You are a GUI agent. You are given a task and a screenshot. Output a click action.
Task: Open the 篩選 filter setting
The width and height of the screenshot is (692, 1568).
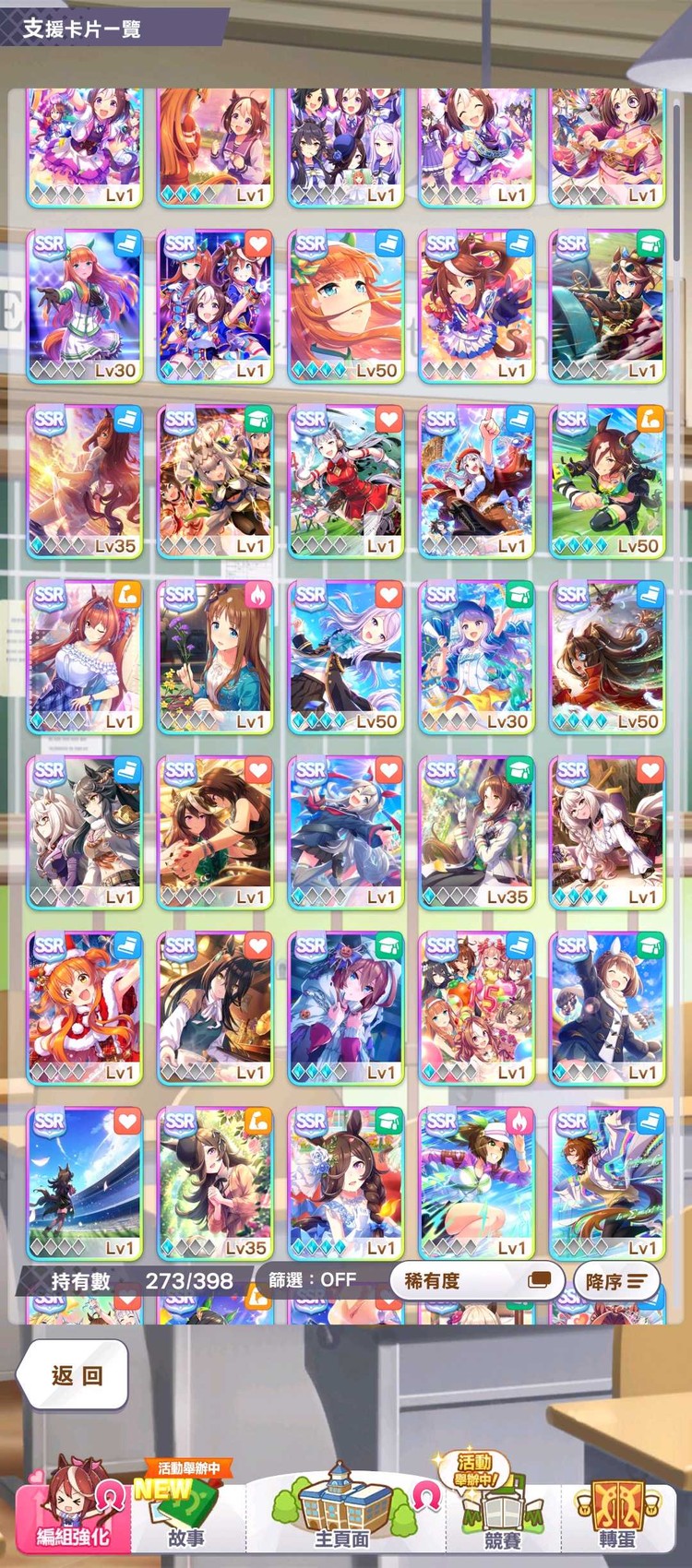point(312,1279)
